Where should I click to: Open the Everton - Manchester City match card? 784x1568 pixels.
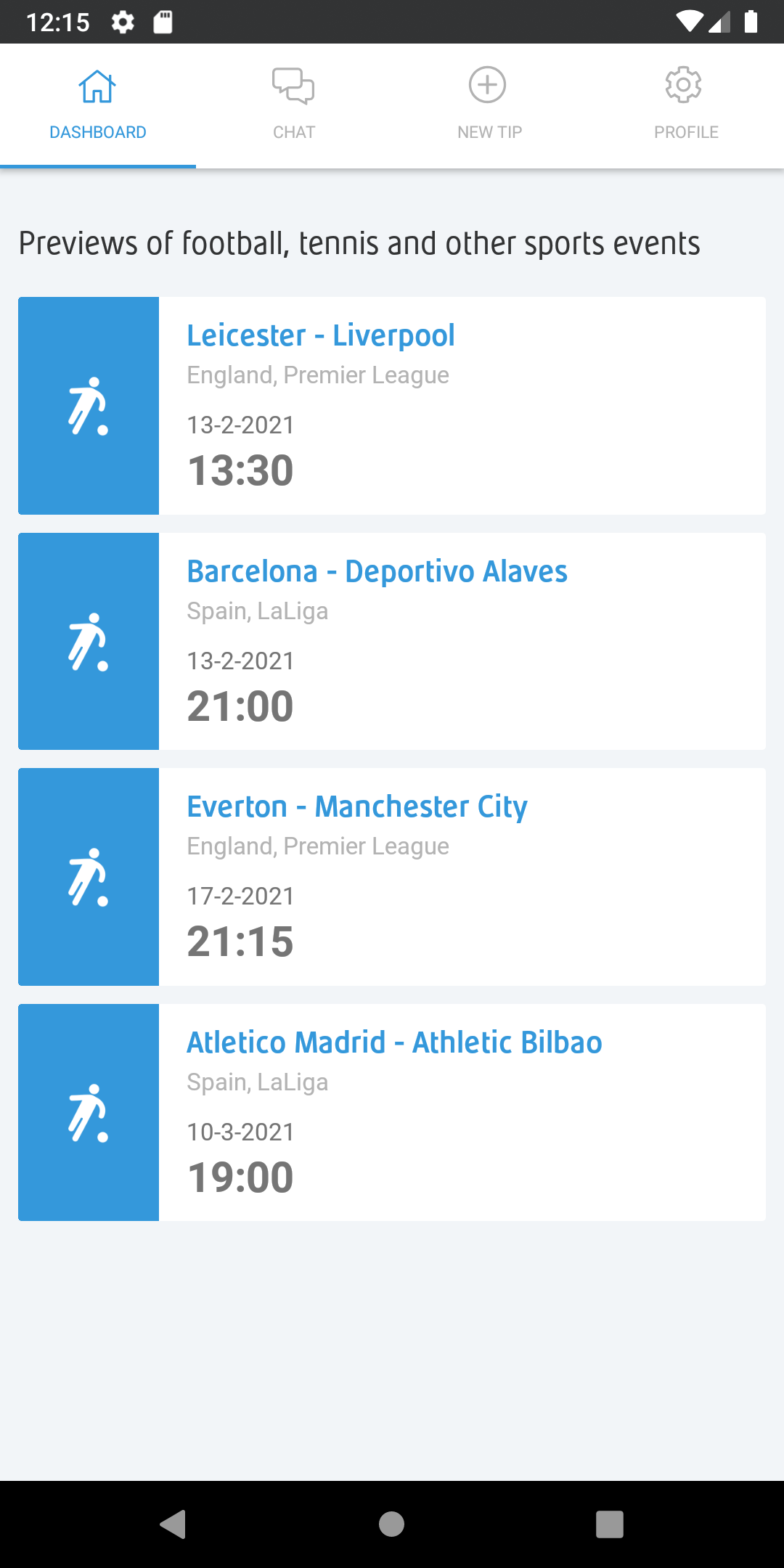(x=392, y=876)
